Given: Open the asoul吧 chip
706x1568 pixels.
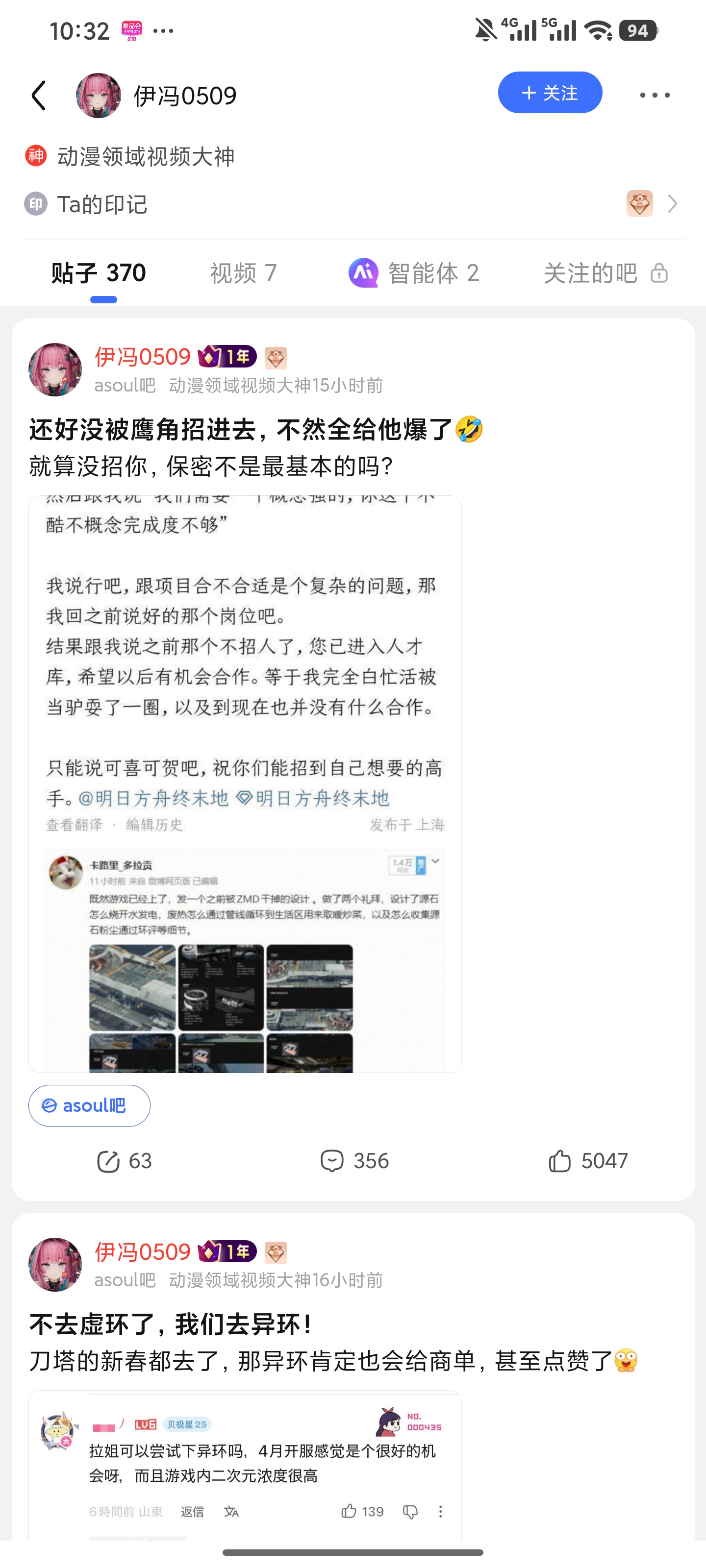Looking at the screenshot, I should (x=90, y=1105).
